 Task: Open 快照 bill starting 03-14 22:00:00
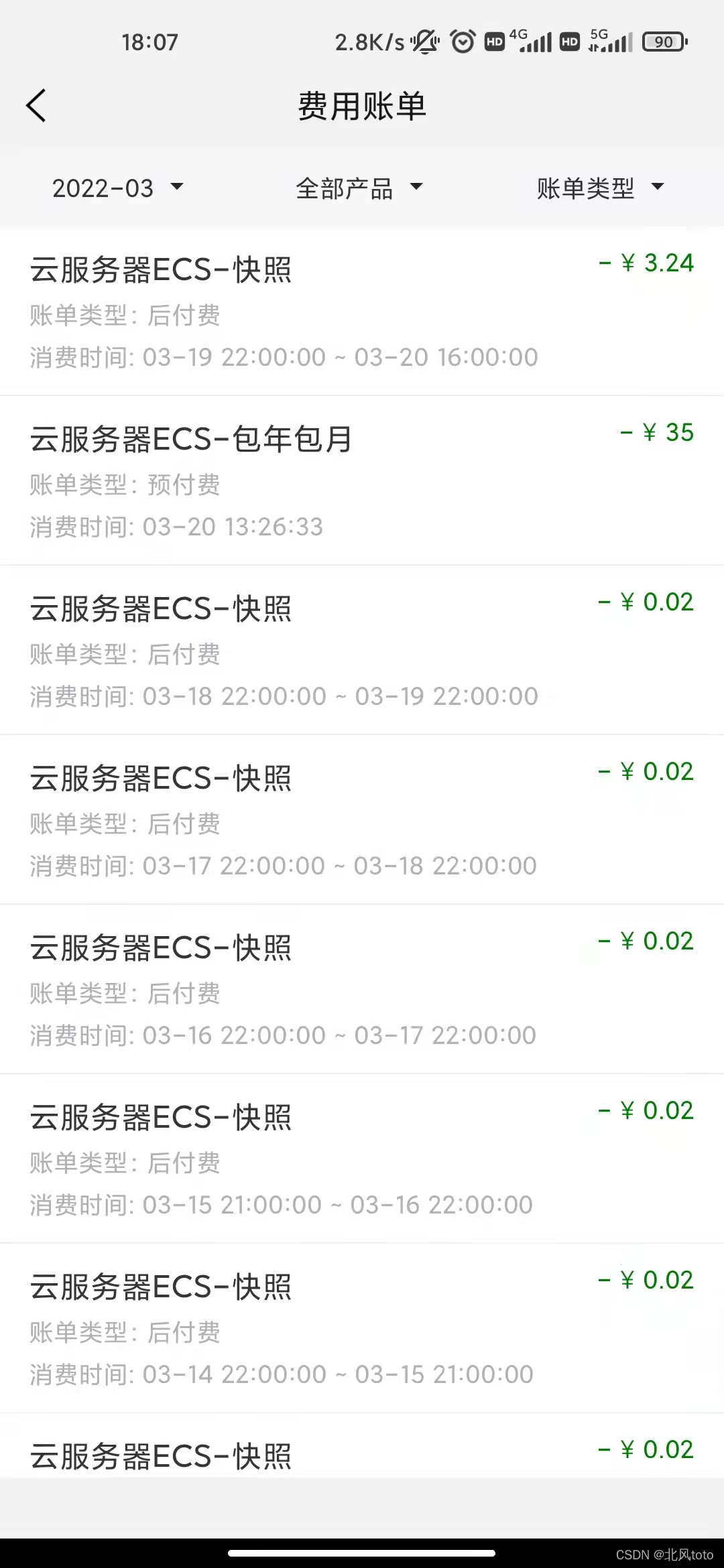tap(362, 1329)
